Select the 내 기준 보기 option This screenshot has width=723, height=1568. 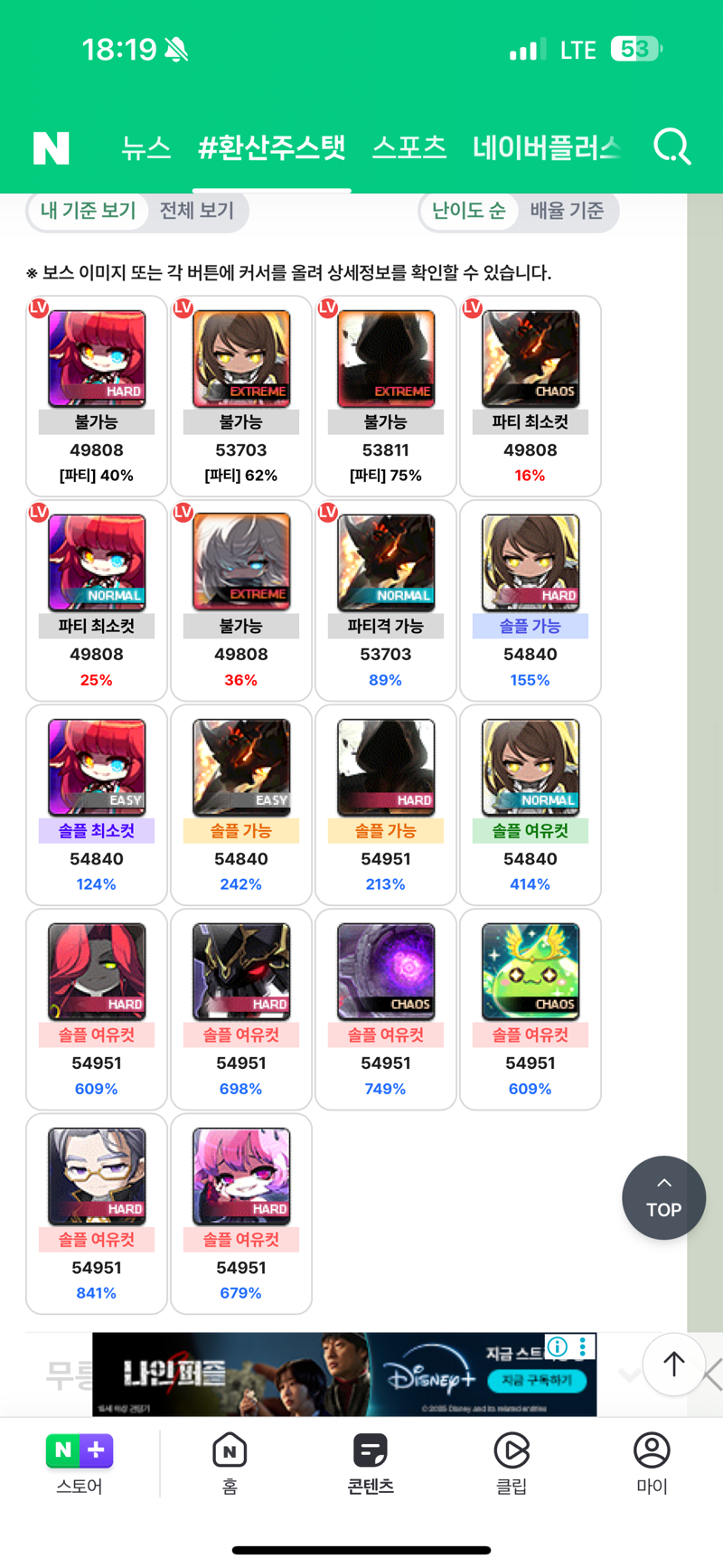pos(89,211)
